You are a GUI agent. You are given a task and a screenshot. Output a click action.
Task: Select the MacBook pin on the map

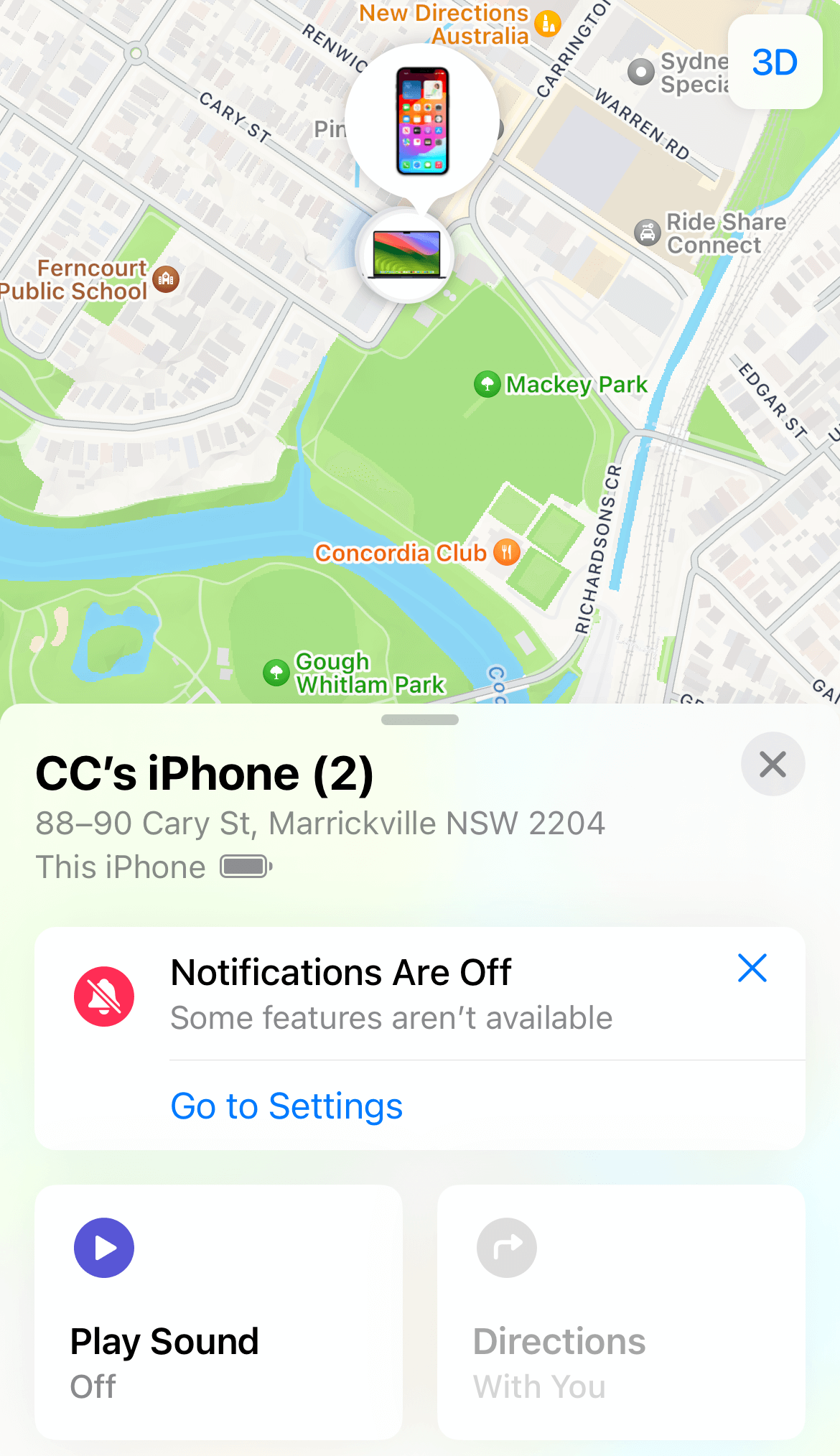tap(406, 255)
